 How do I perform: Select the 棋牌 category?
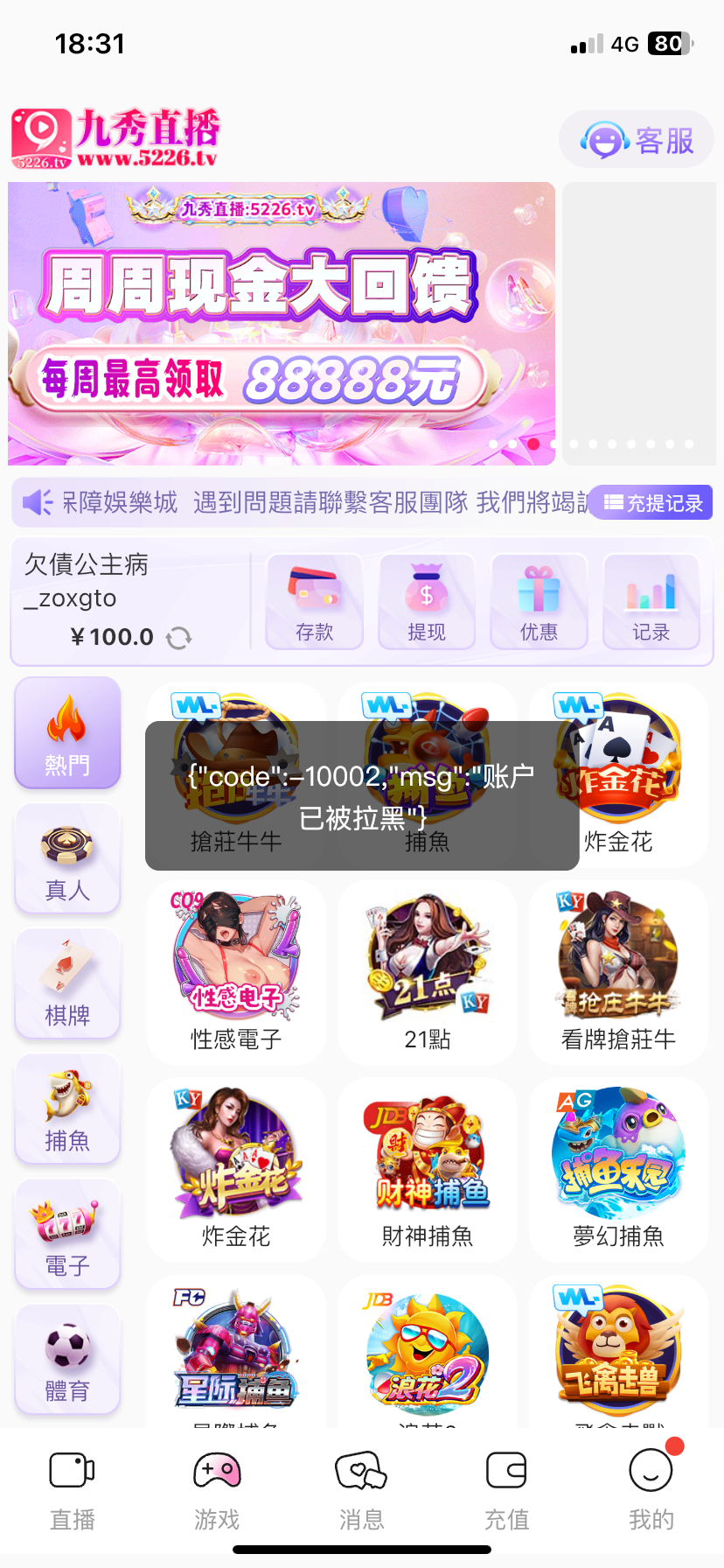click(67, 984)
